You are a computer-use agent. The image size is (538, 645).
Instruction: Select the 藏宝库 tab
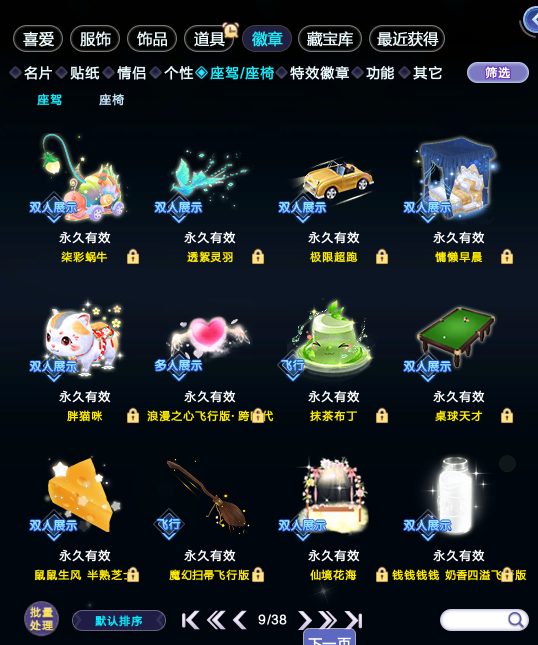point(330,39)
